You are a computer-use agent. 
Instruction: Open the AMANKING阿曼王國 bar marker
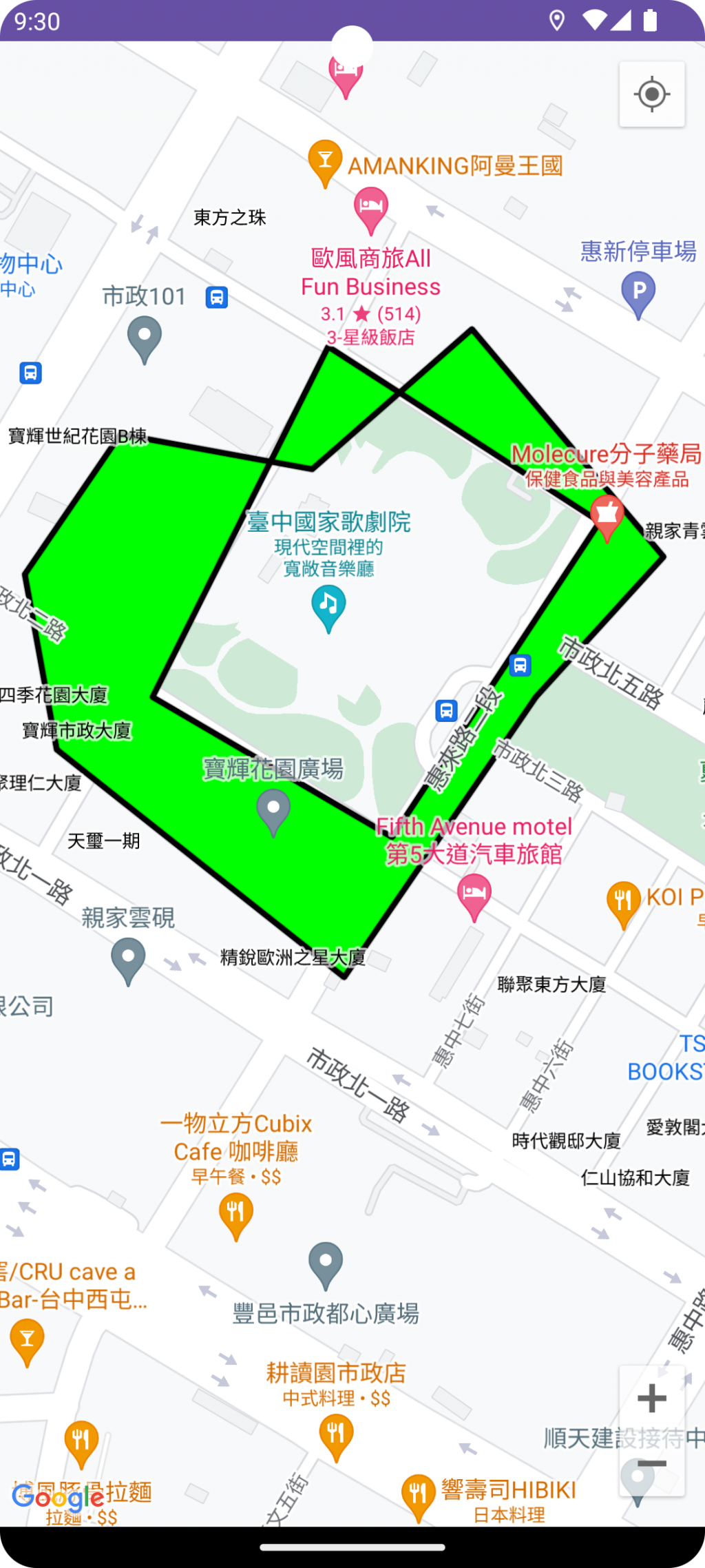325,163
